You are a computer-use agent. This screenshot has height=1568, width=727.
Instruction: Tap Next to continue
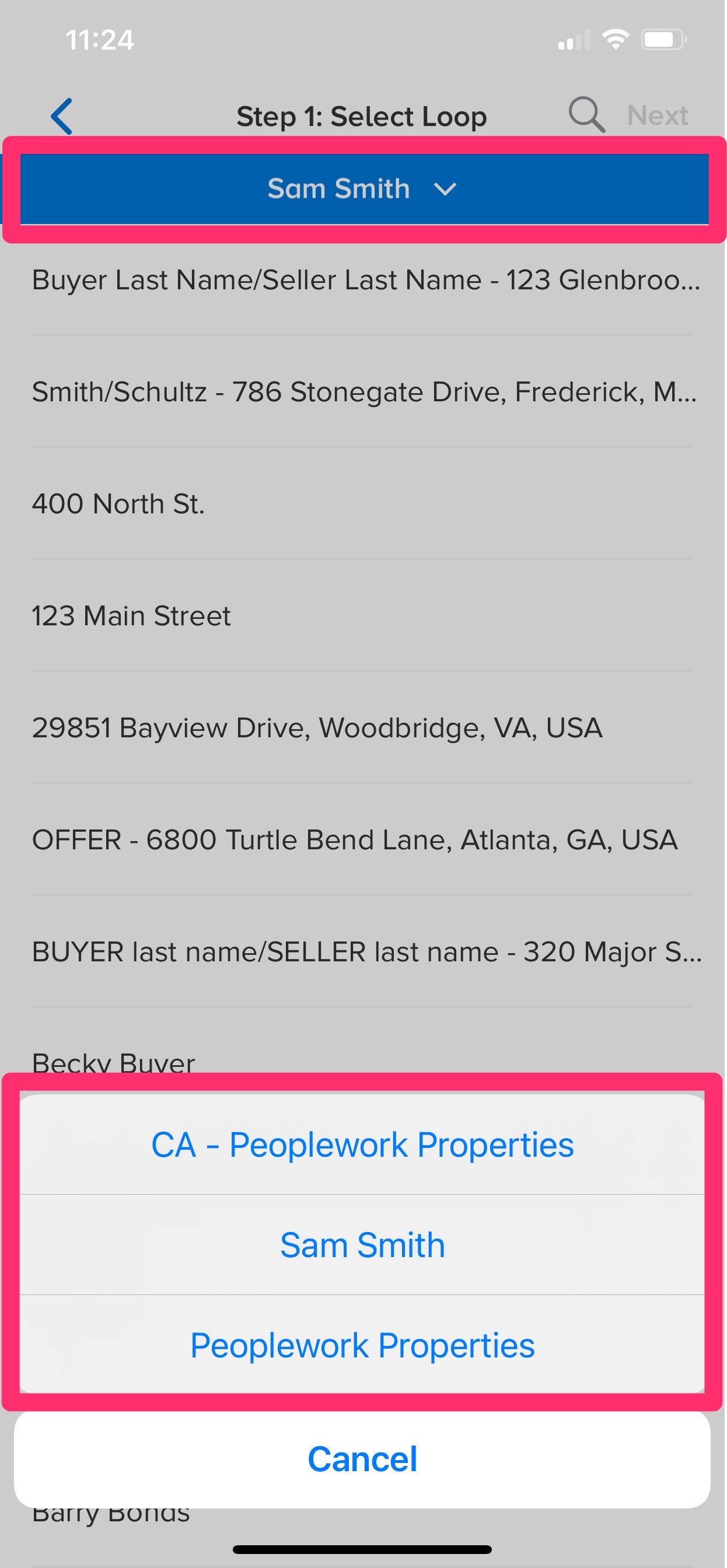657,116
